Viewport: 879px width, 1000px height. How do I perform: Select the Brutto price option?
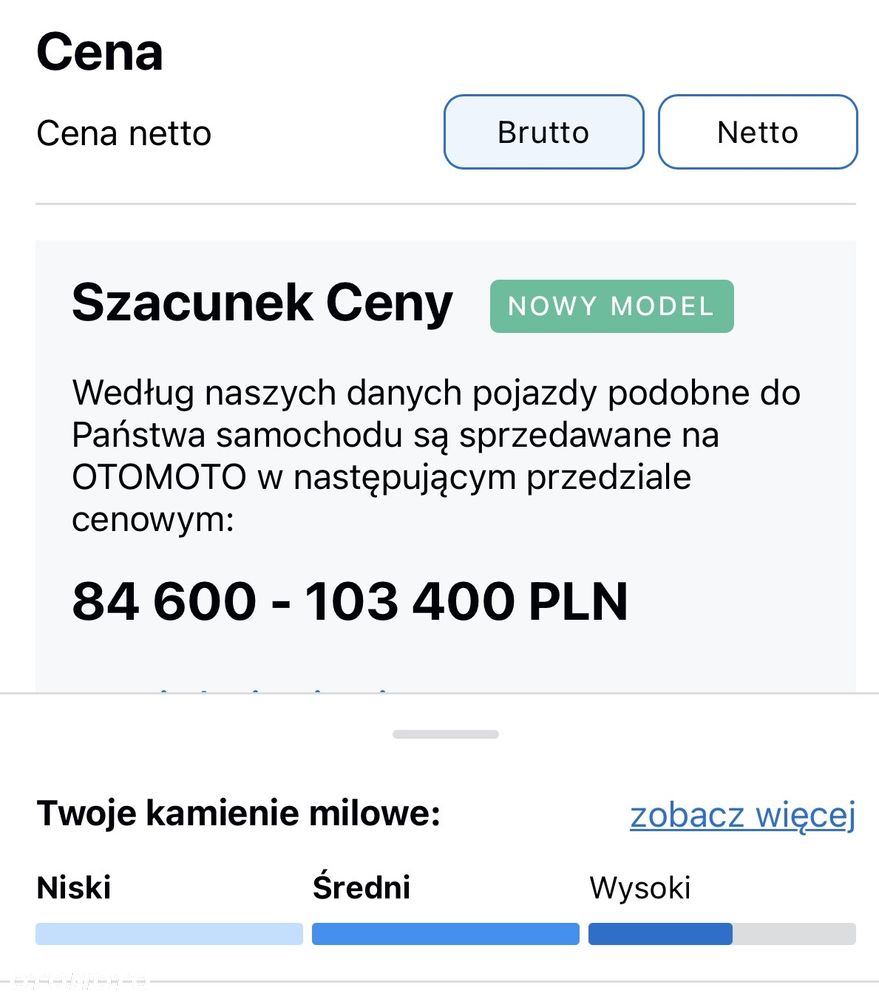pos(543,132)
